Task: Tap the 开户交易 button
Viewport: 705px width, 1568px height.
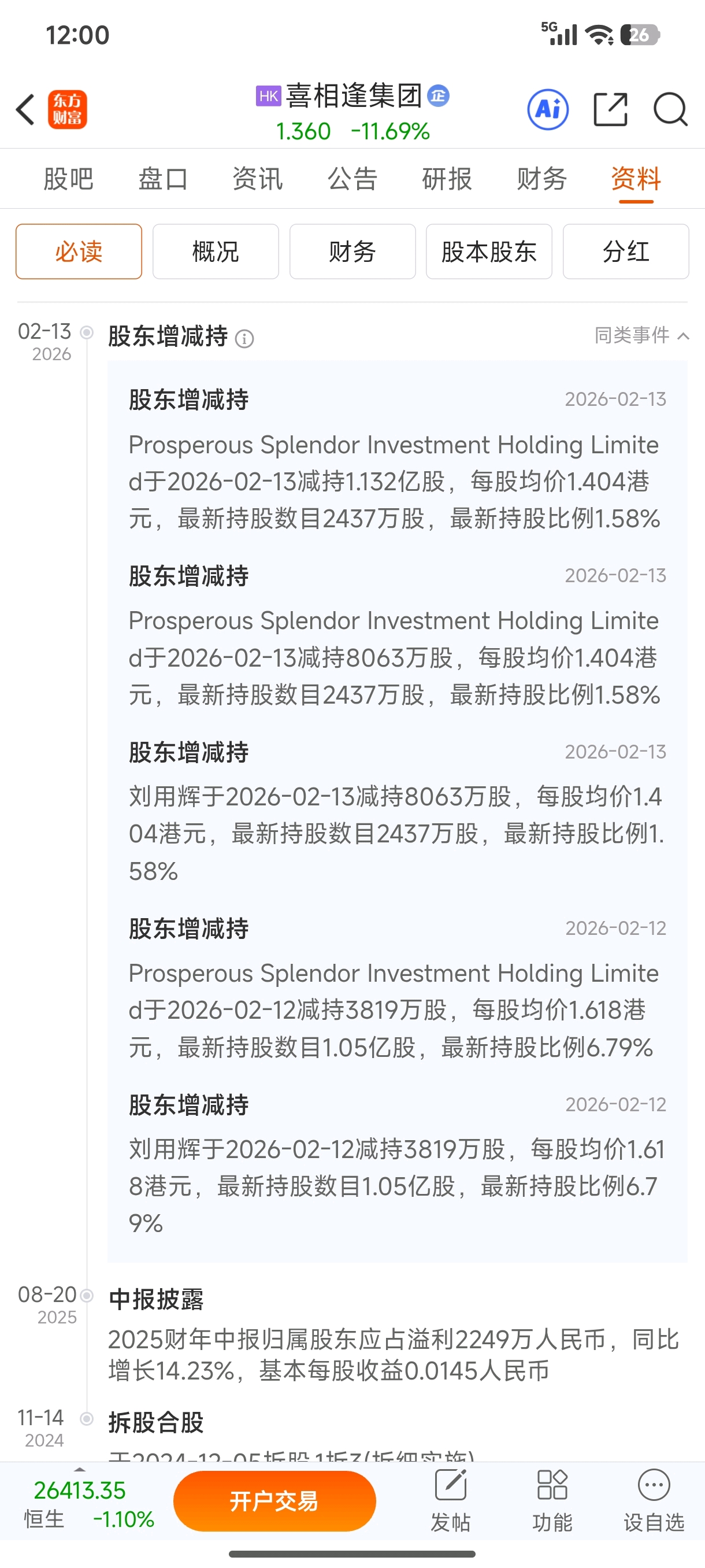Action: click(x=274, y=1501)
